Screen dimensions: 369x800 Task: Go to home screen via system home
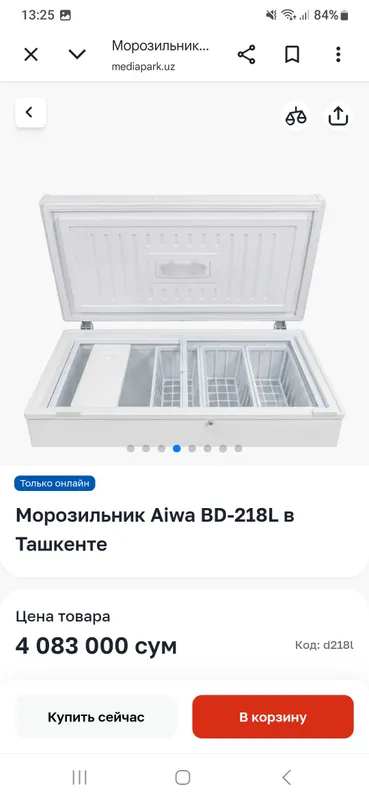[x=183, y=778]
